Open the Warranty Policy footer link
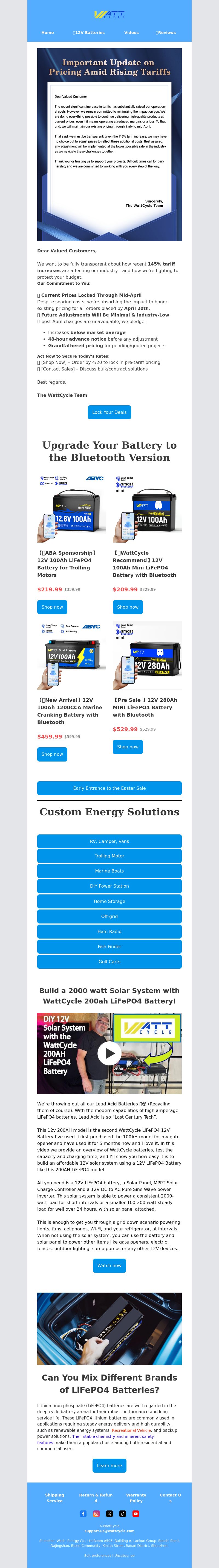Viewport: 219px width, 1568px height. tap(136, 1498)
